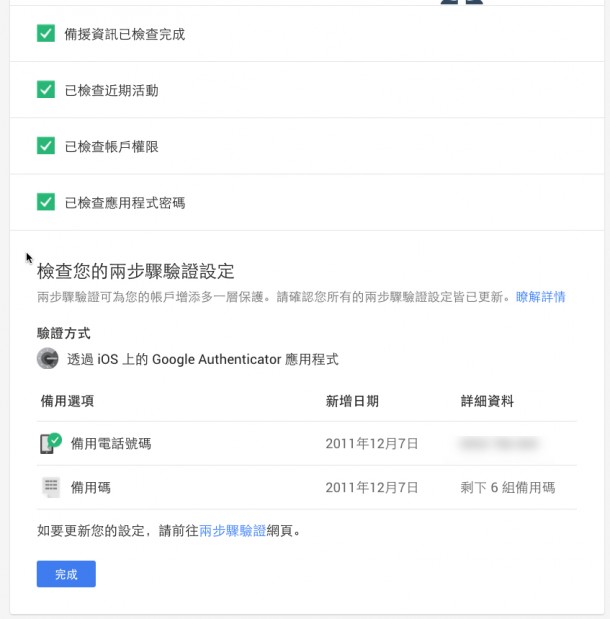
Task: Go to the 兩步驟驗證 settings page link
Action: [x=232, y=531]
